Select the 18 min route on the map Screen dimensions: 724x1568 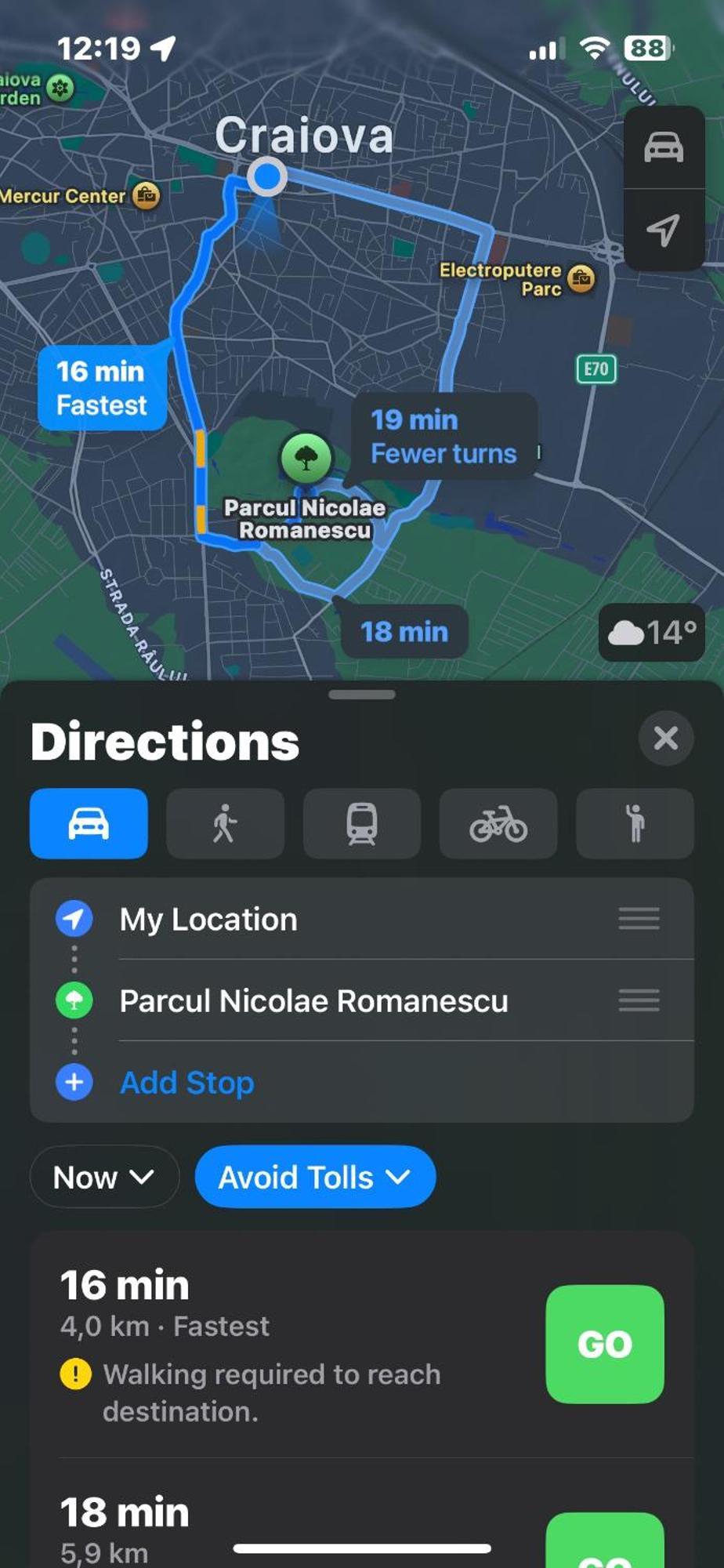click(x=404, y=632)
